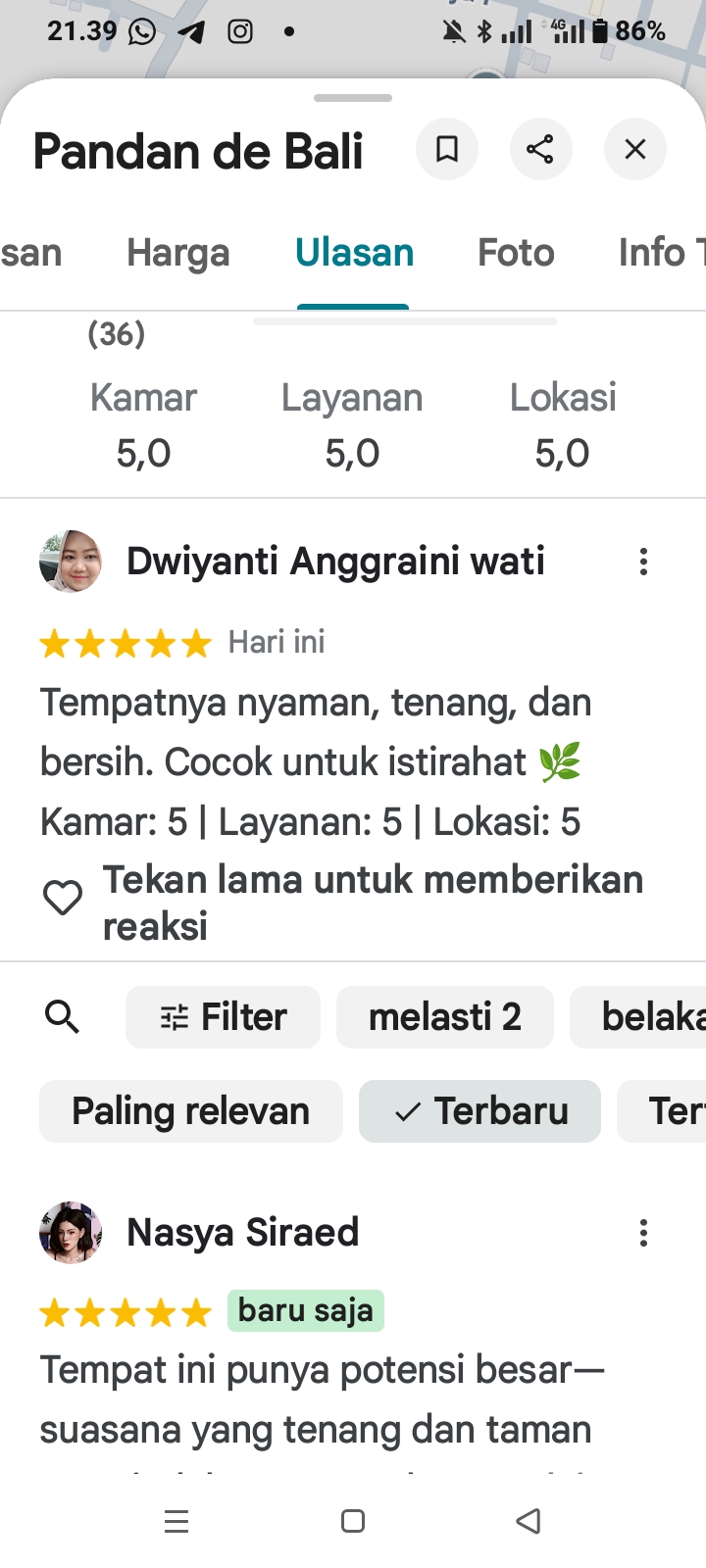Filter reviews by melasti 2 chip
This screenshot has width=706, height=1568.
click(444, 1017)
